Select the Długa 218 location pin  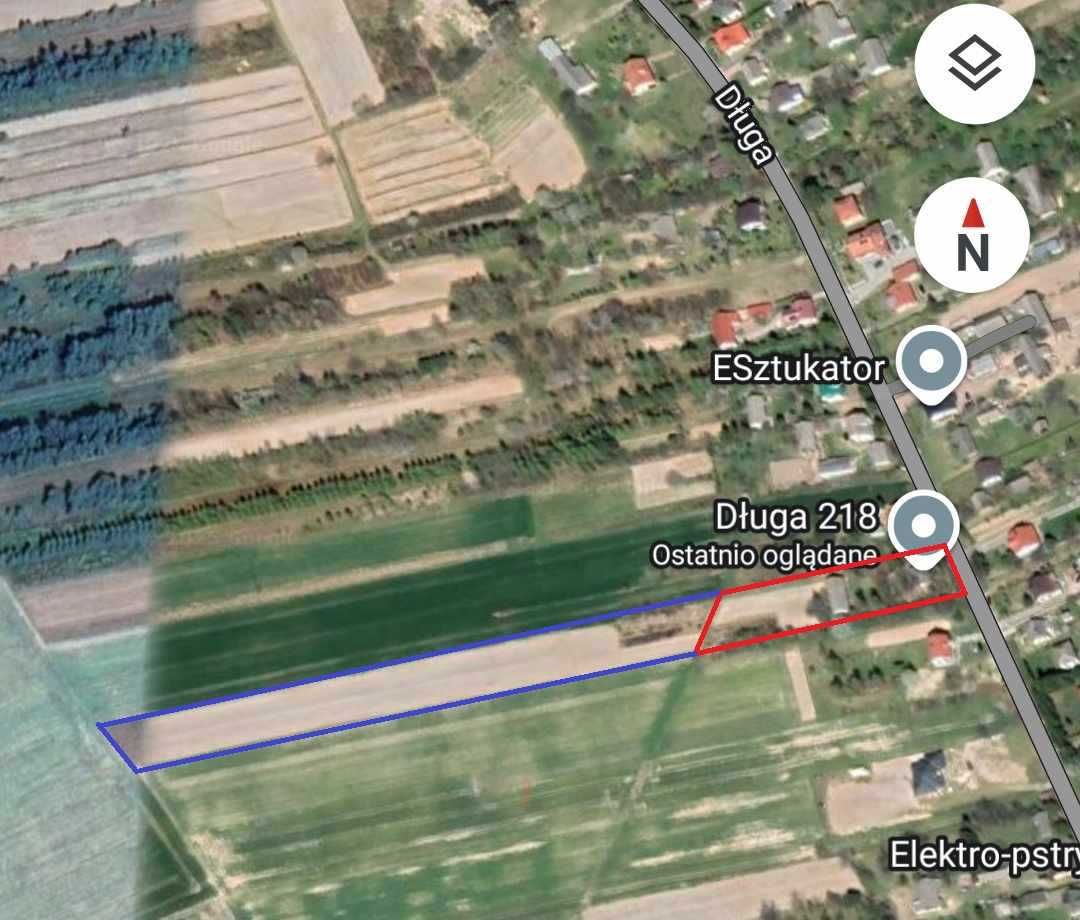pyautogui.click(x=924, y=525)
